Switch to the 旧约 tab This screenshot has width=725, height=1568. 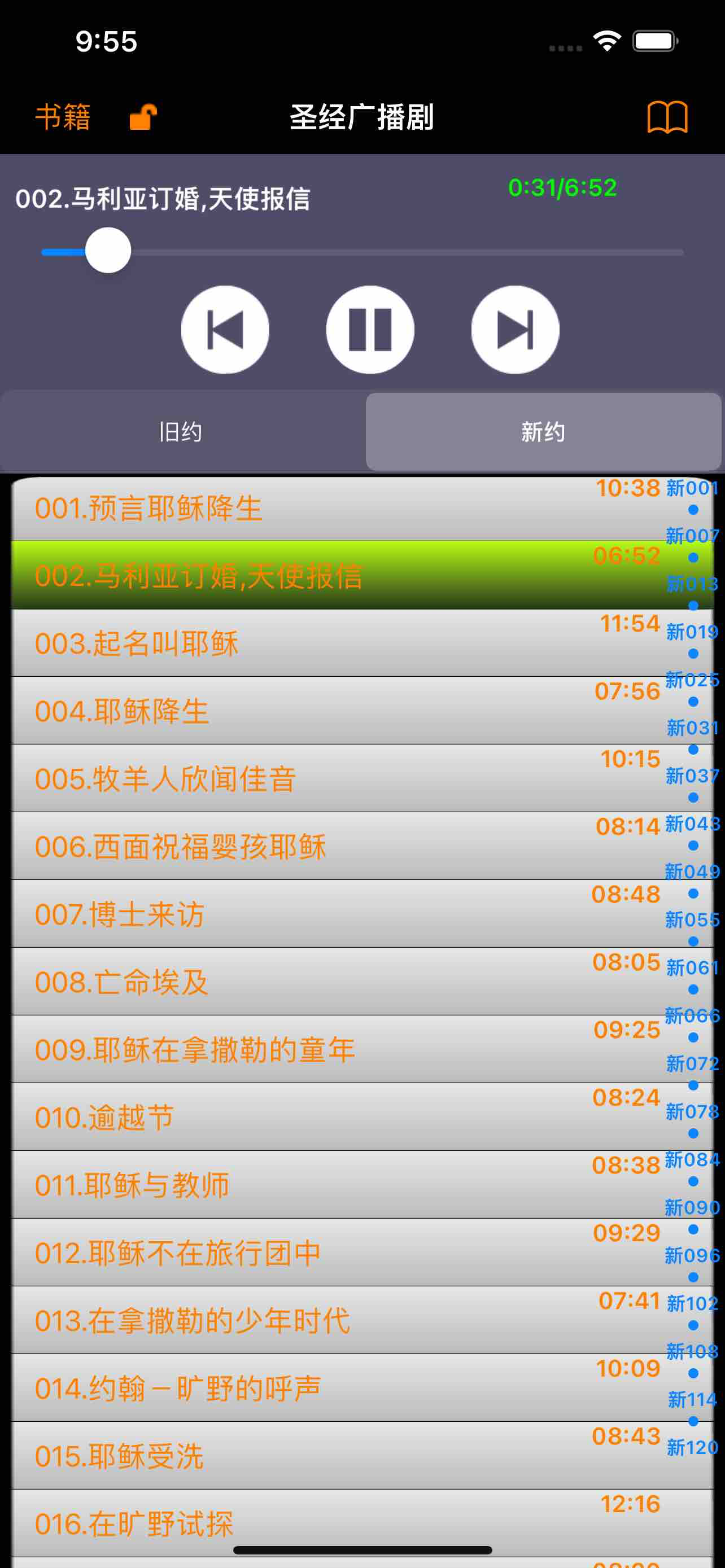pos(181,432)
